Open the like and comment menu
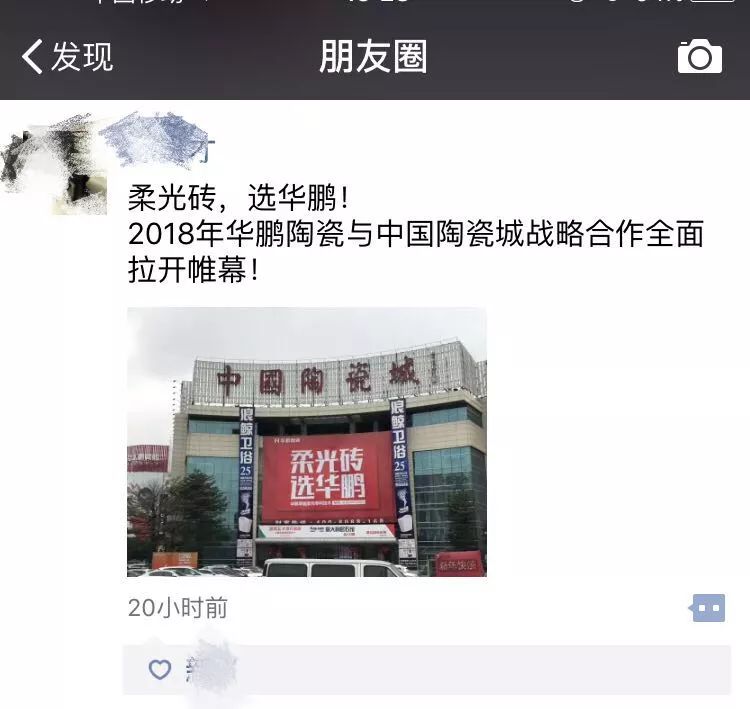This screenshot has width=750, height=709. point(708,607)
